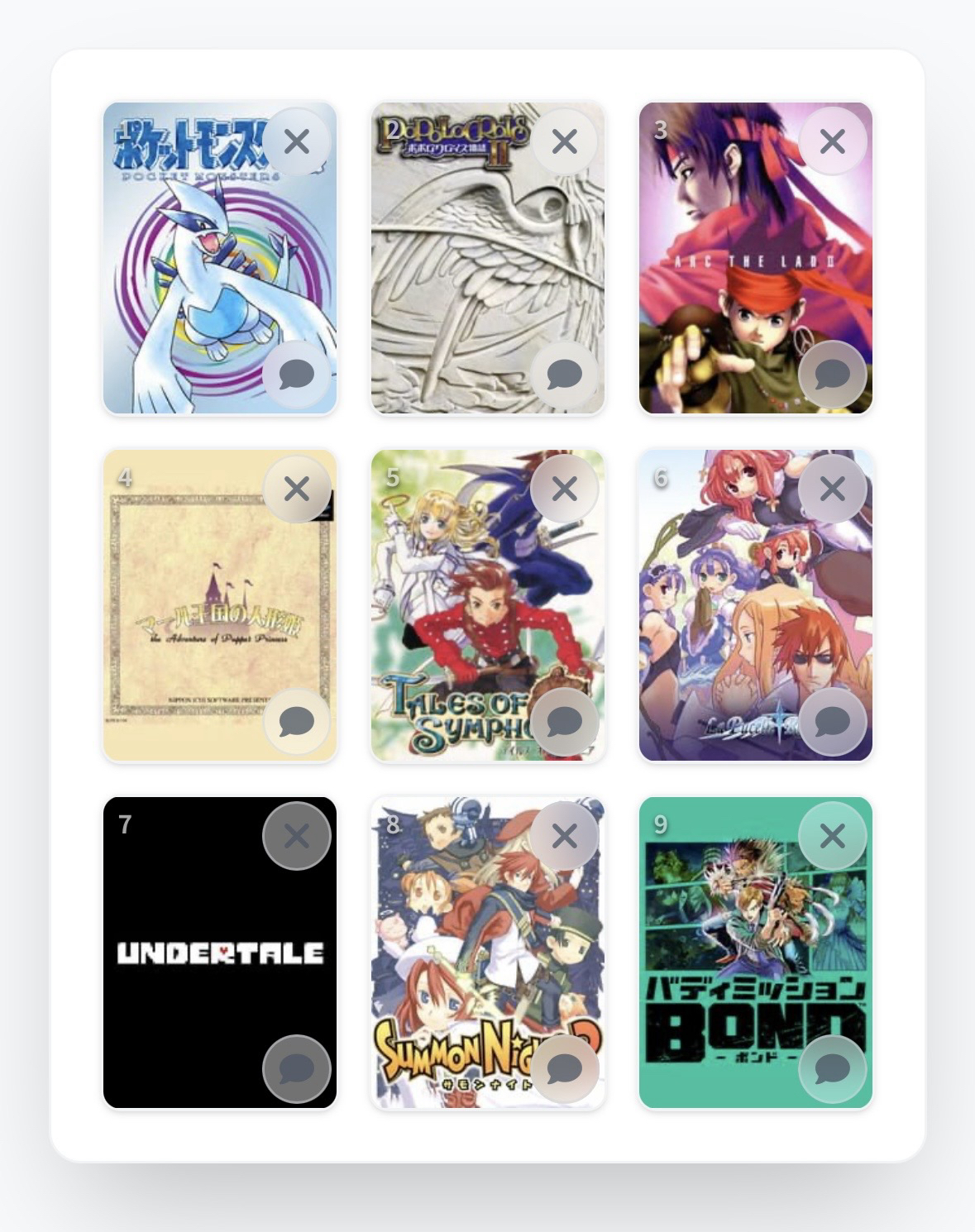Viewport: 975px width, 1232px height.
Task: Delete the La Pucelle cover at slot 6
Action: click(832, 489)
